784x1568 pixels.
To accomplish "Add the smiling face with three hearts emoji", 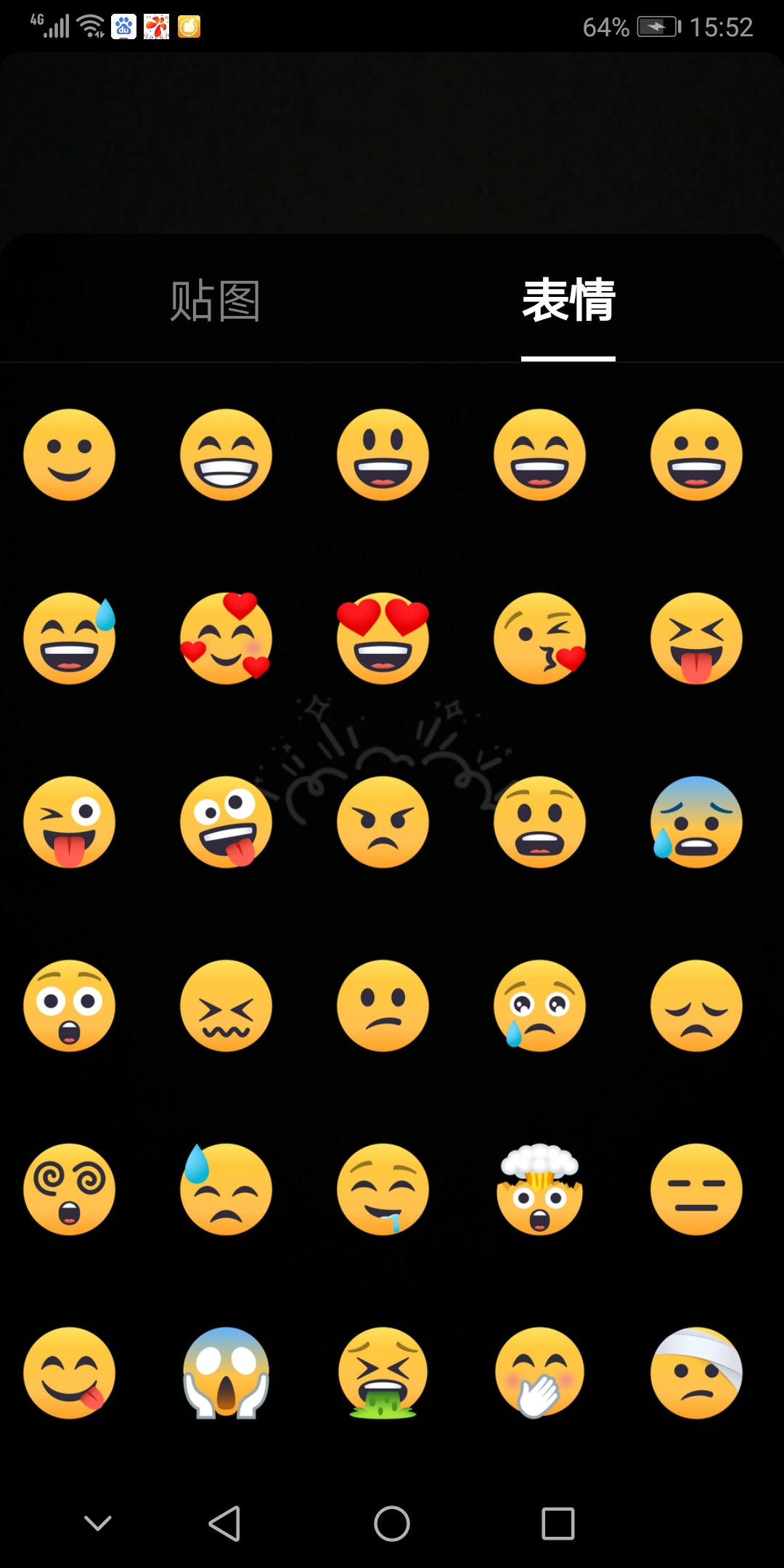I will click(226, 639).
